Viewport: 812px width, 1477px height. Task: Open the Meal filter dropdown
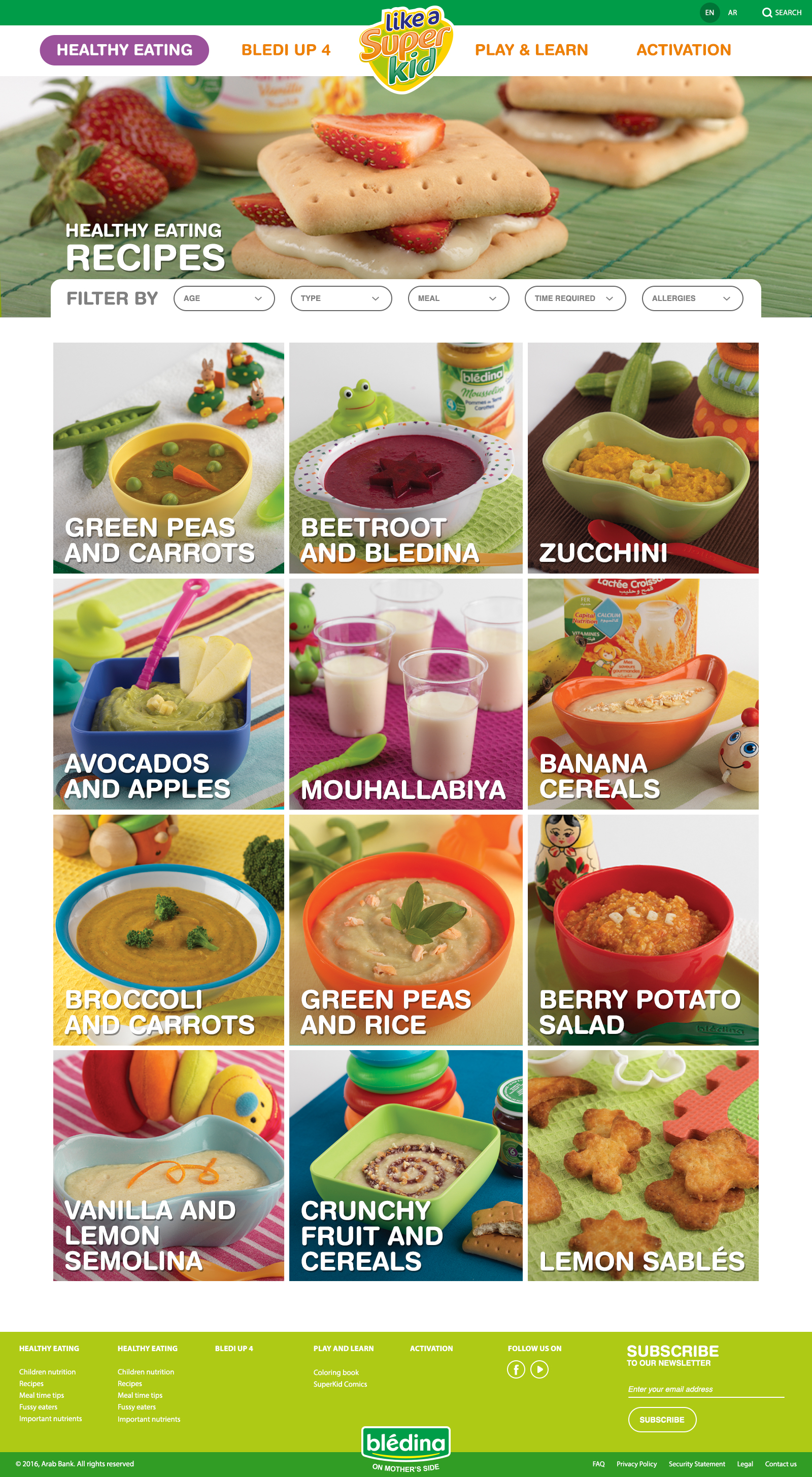[x=458, y=298]
